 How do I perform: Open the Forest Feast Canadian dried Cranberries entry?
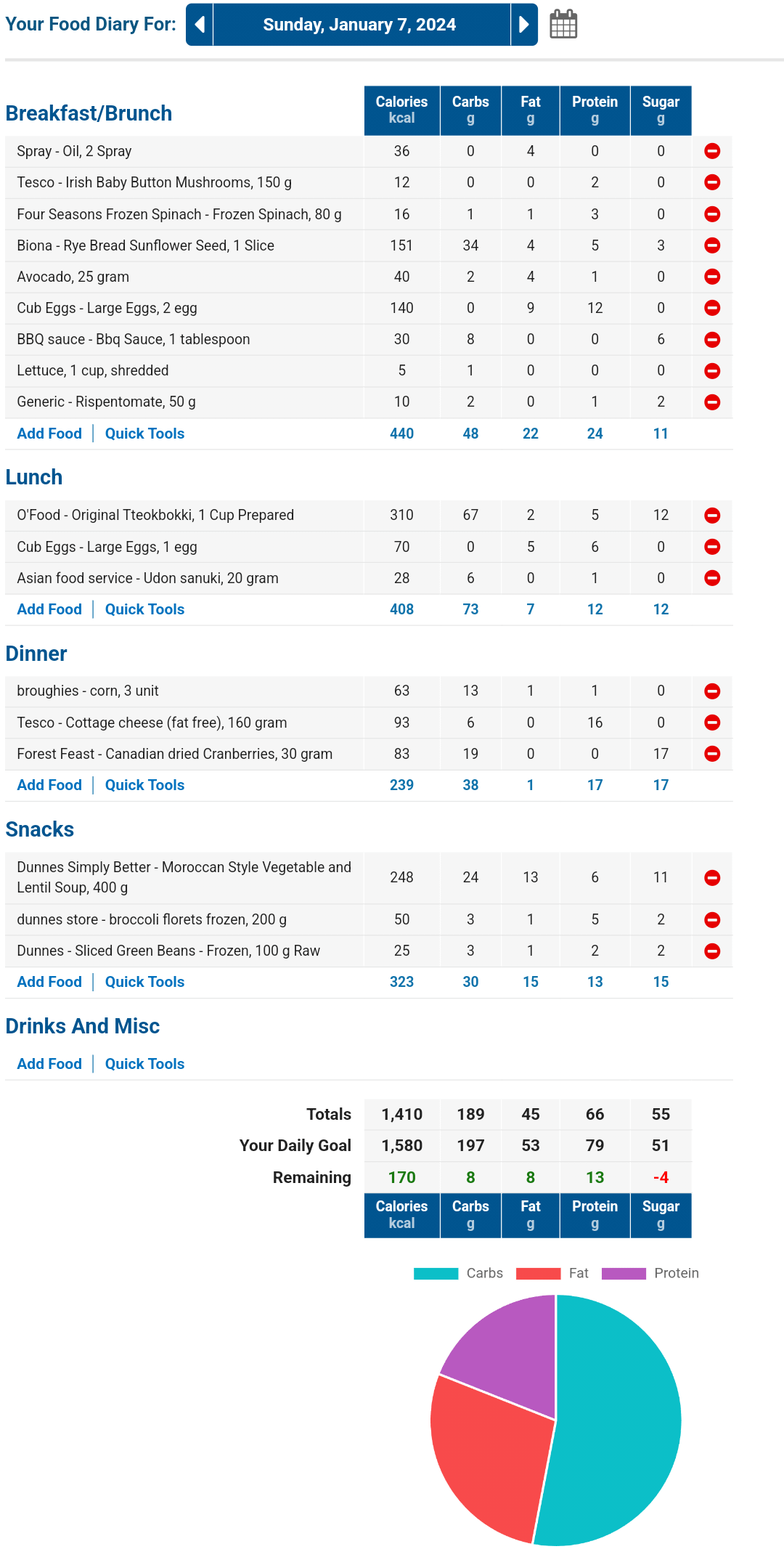click(x=174, y=754)
